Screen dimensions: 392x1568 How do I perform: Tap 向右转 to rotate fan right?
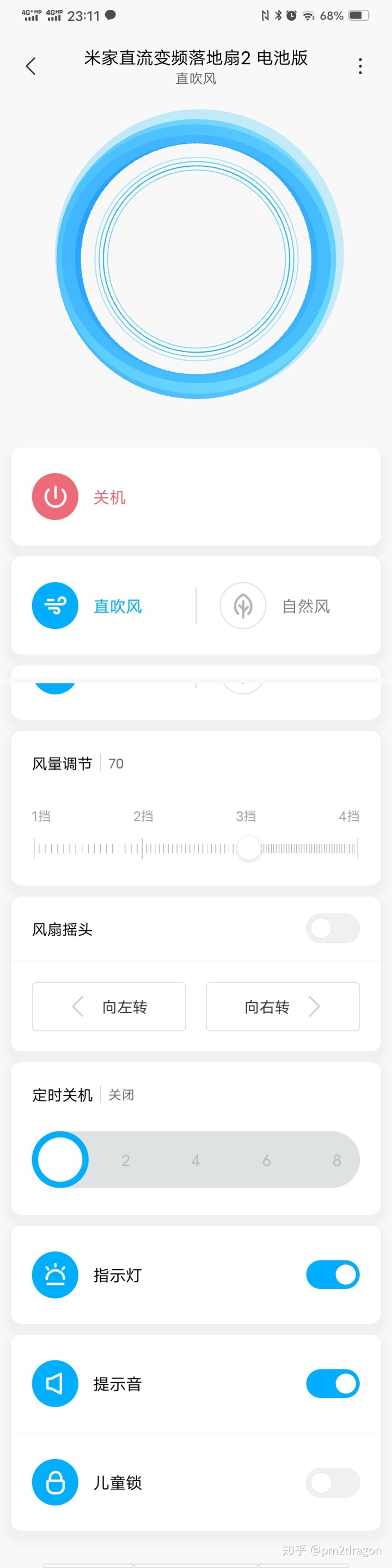coord(283,1006)
